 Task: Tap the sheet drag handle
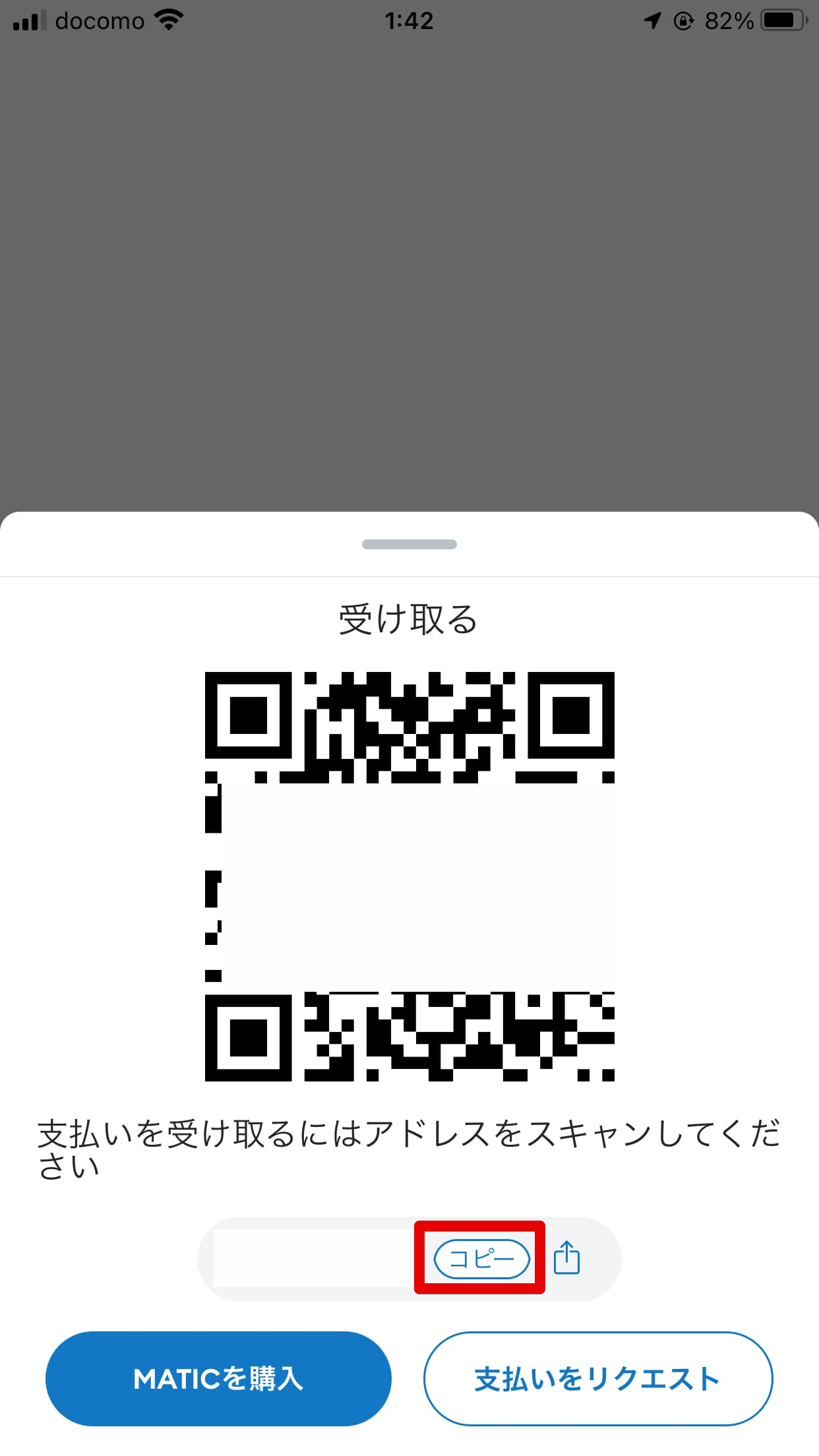click(409, 544)
